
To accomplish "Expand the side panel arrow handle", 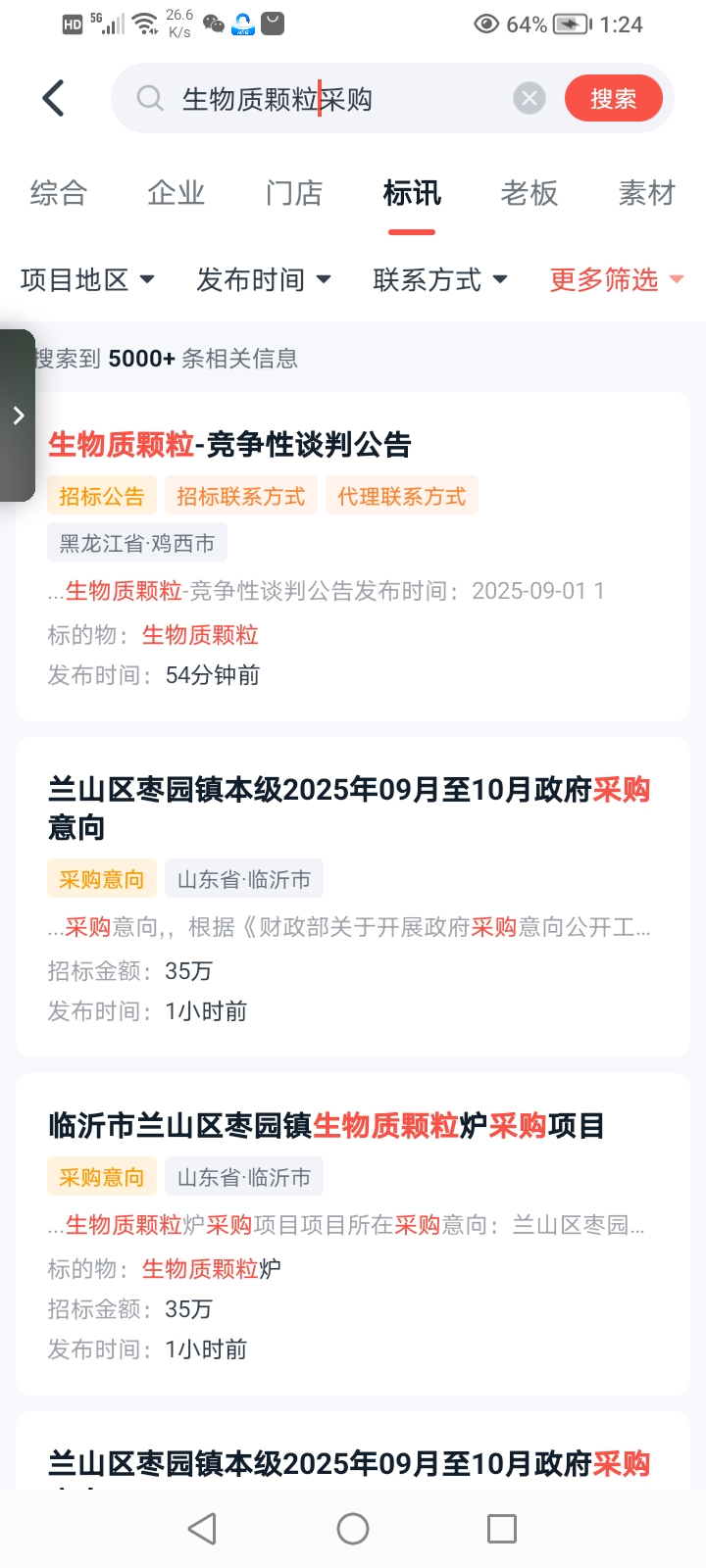I will (x=18, y=416).
